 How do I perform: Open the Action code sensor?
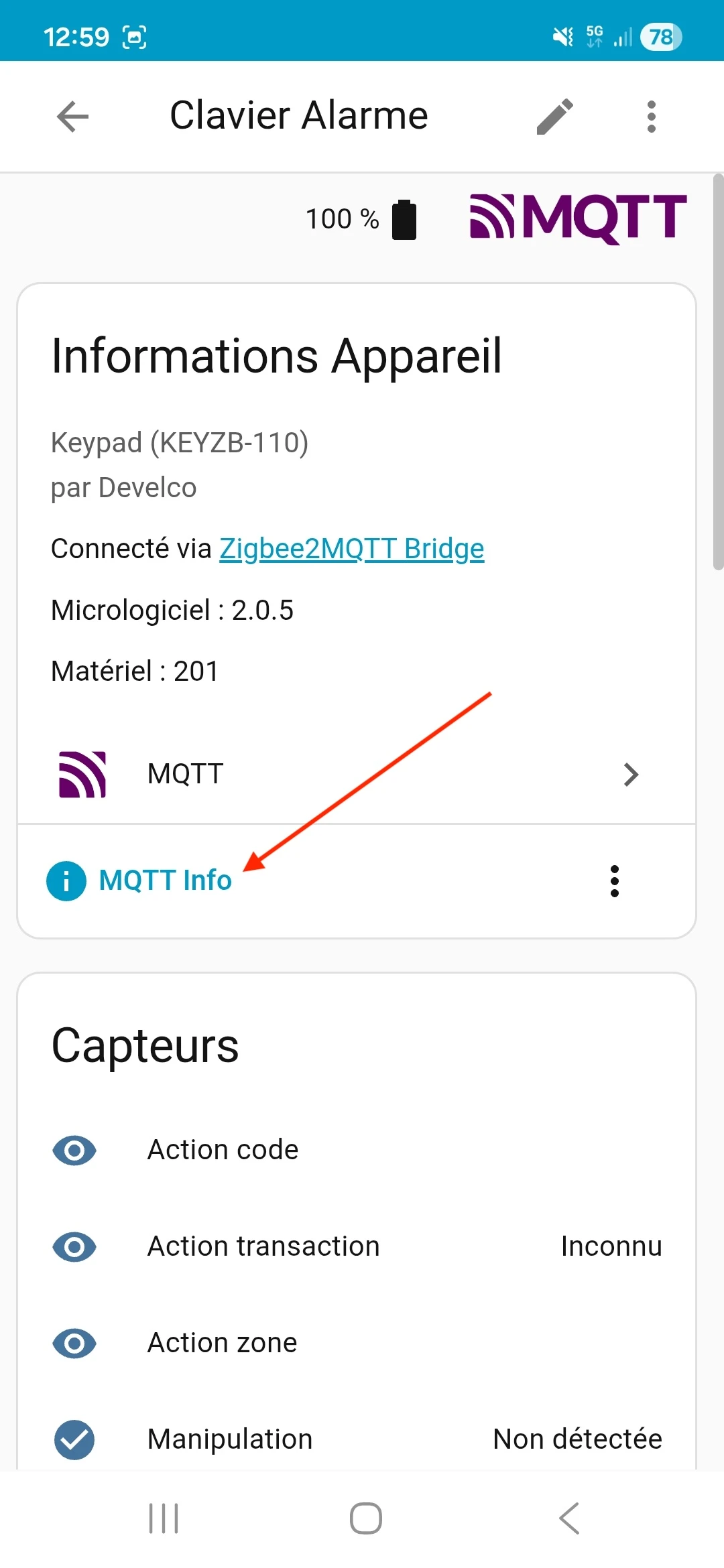pyautogui.click(x=223, y=1150)
